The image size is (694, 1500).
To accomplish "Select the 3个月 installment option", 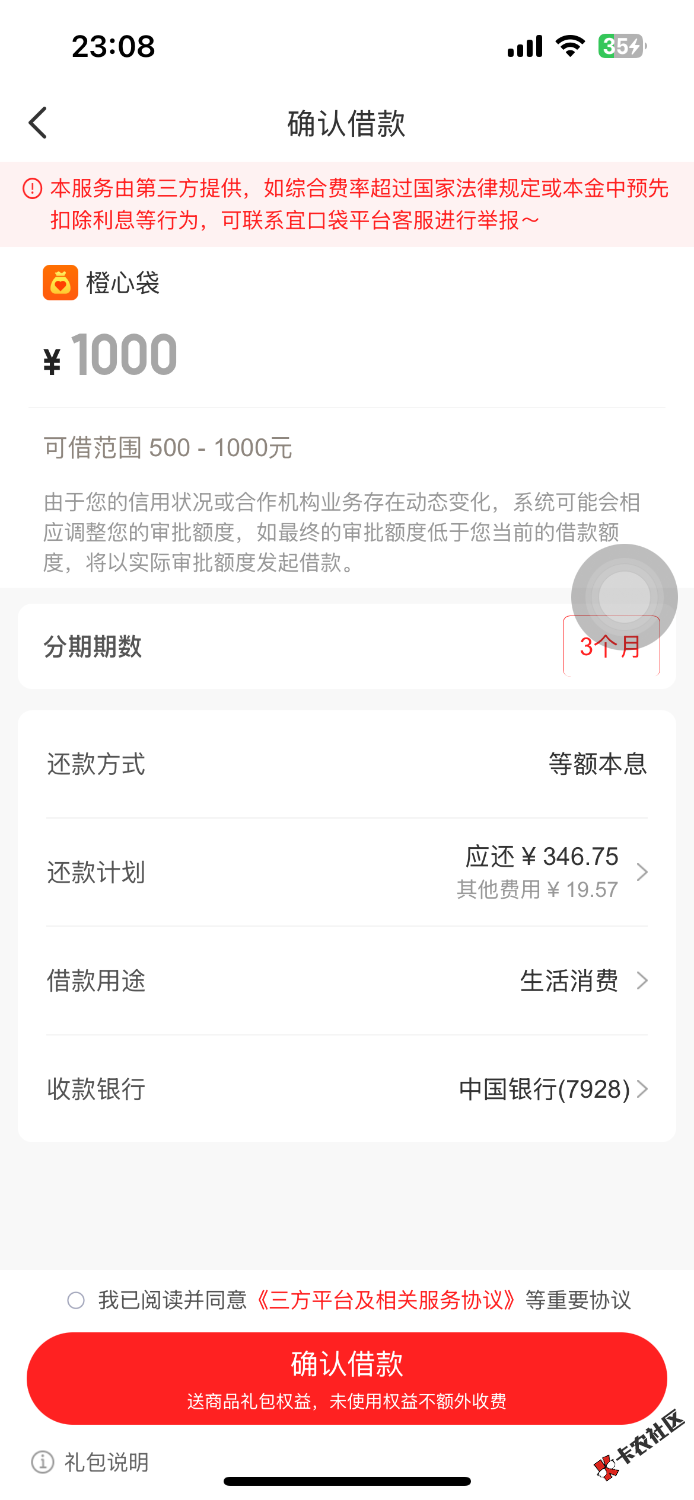I will [x=611, y=648].
